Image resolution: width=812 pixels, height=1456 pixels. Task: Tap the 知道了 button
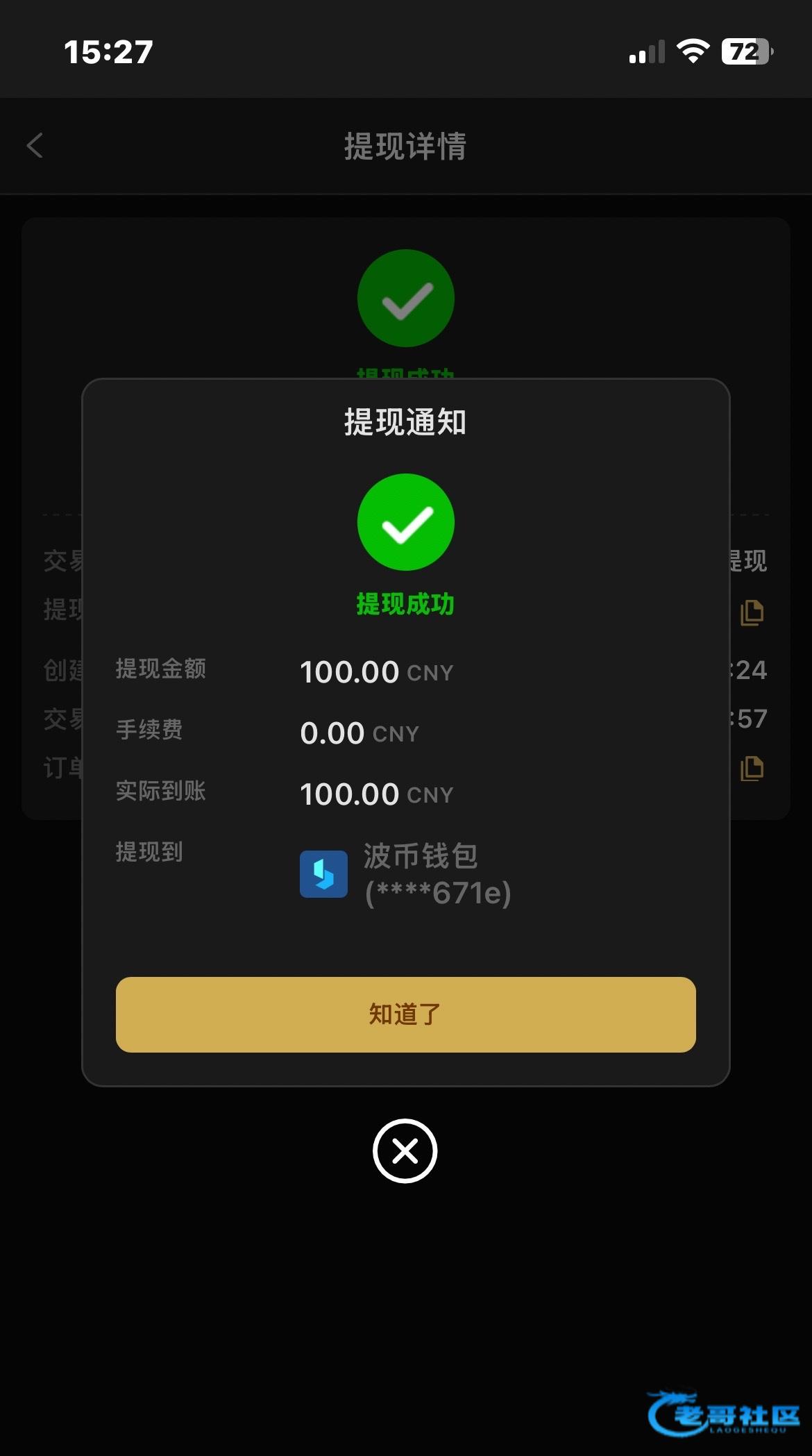[x=405, y=1014]
